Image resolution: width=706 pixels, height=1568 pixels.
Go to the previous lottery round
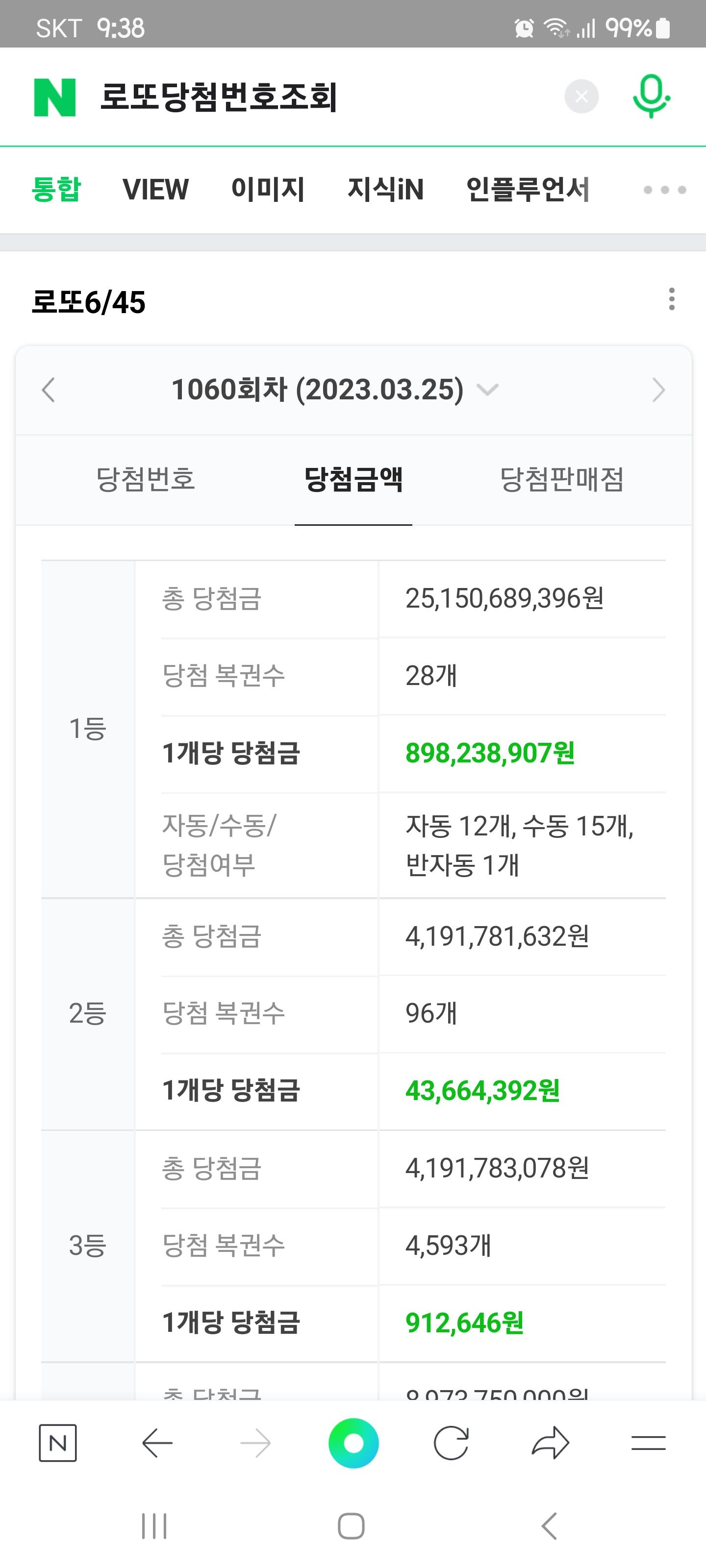(x=49, y=390)
